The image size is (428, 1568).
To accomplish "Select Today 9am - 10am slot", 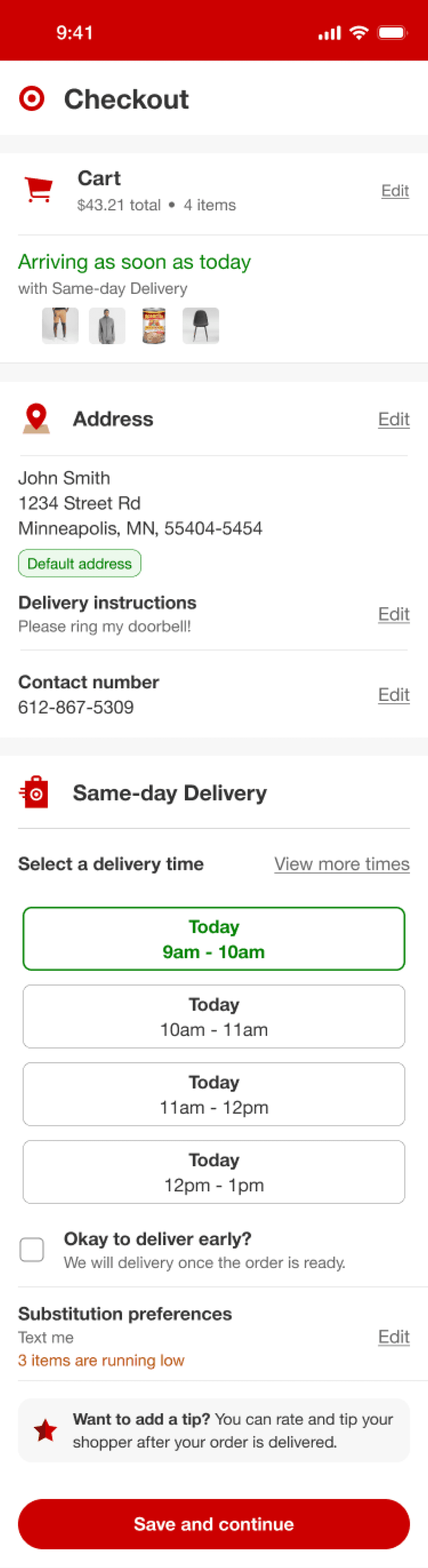I will (x=214, y=938).
